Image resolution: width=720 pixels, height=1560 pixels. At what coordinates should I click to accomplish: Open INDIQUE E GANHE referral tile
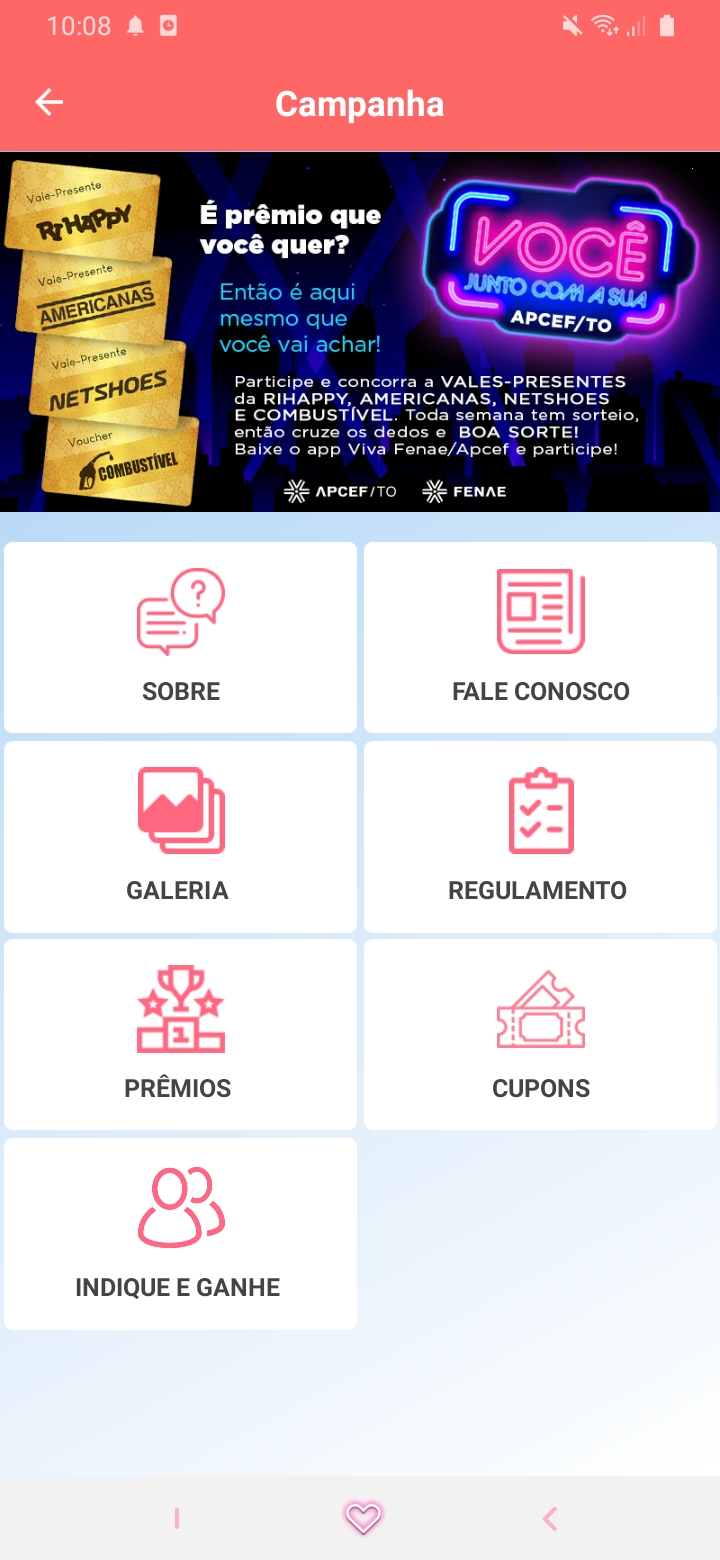click(180, 1233)
